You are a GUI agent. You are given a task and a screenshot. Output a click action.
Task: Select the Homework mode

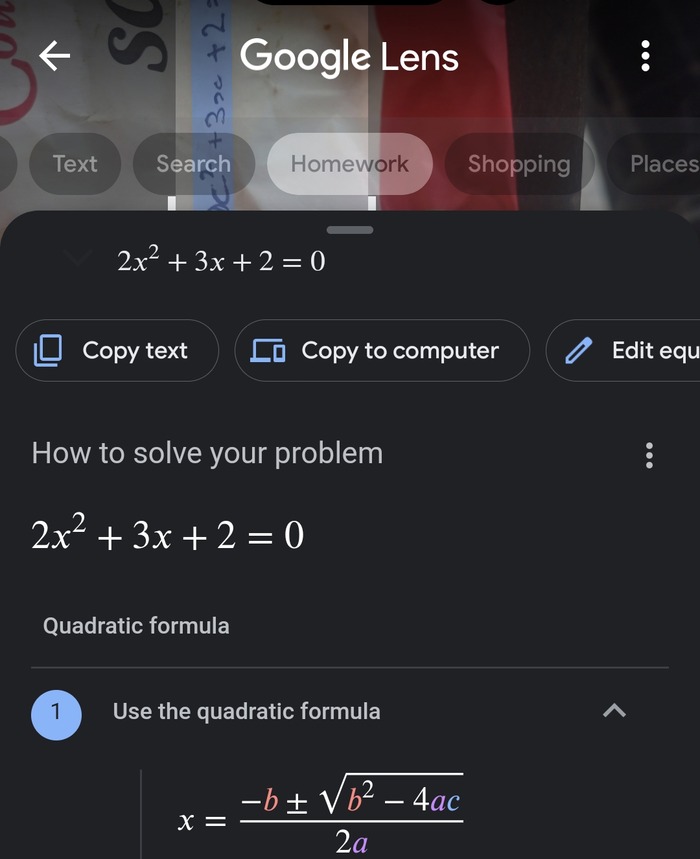349,164
